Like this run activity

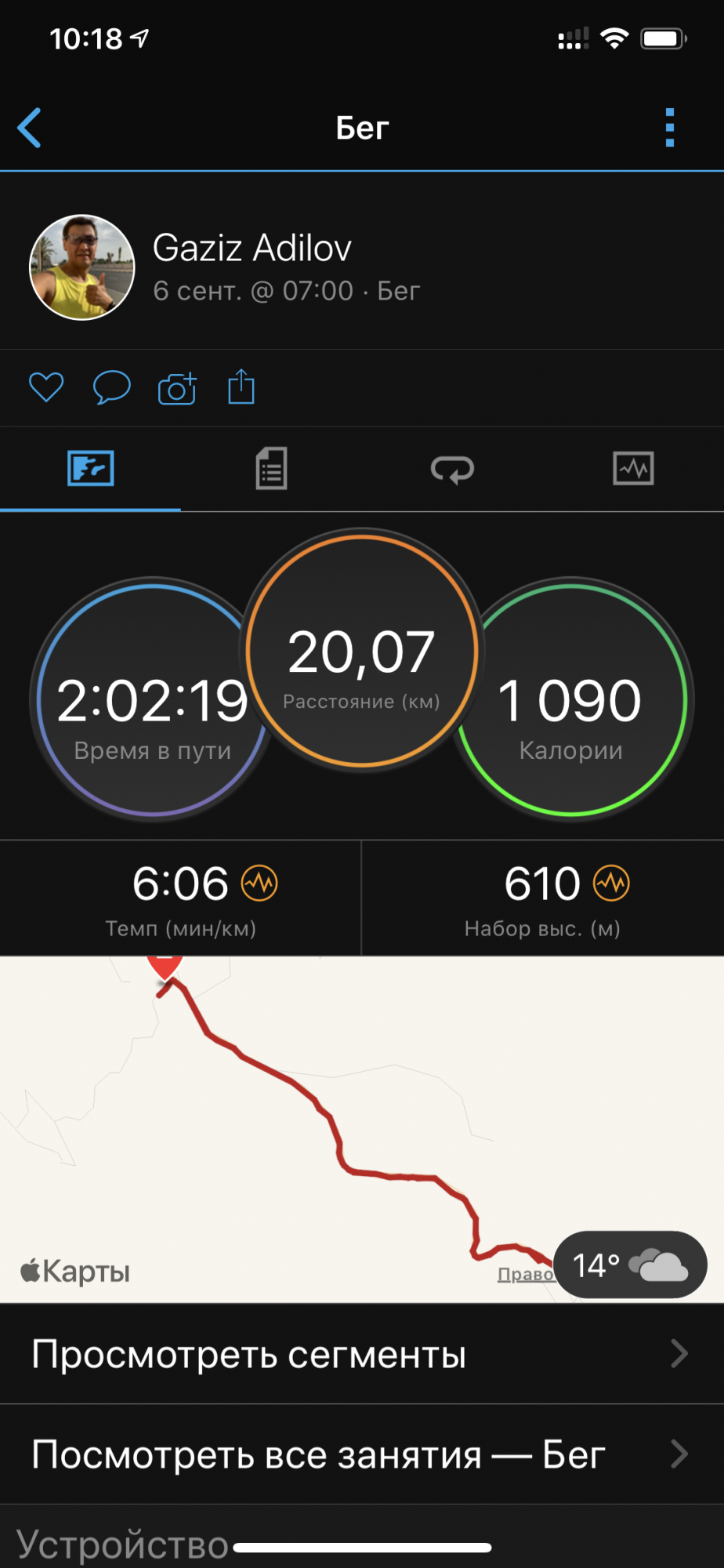pos(46,387)
